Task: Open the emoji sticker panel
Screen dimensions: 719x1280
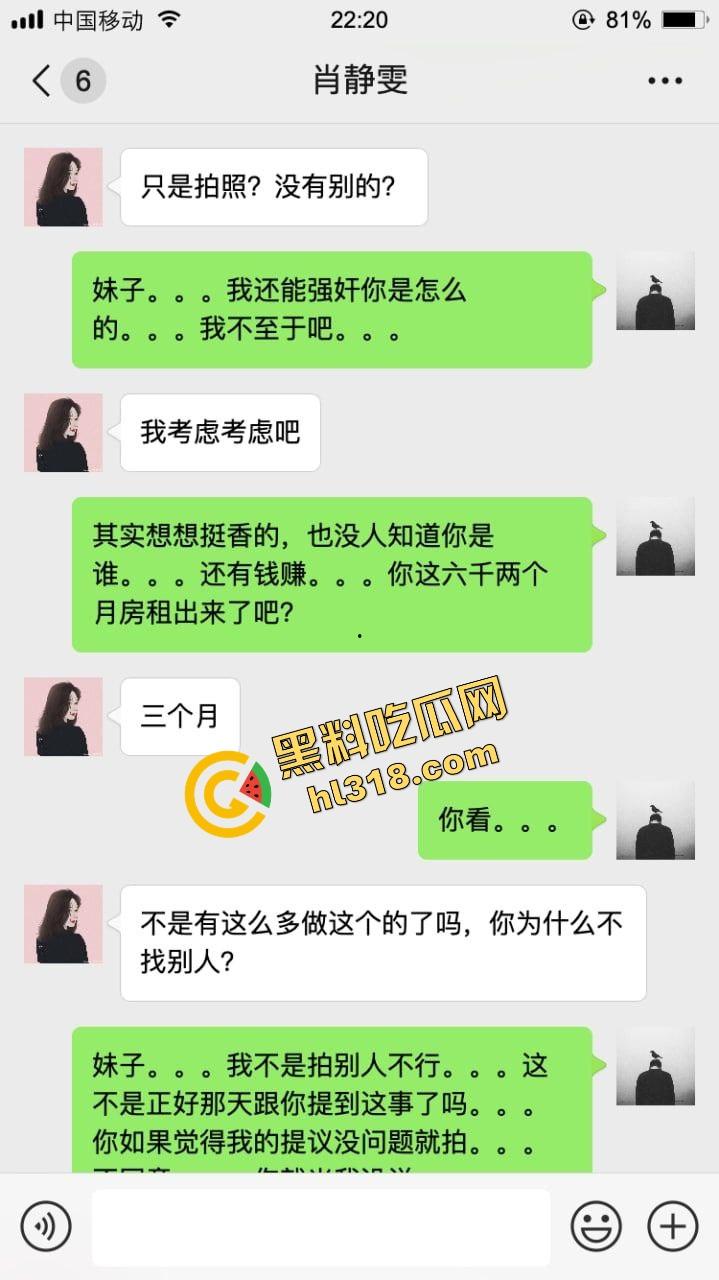Action: [596, 1225]
